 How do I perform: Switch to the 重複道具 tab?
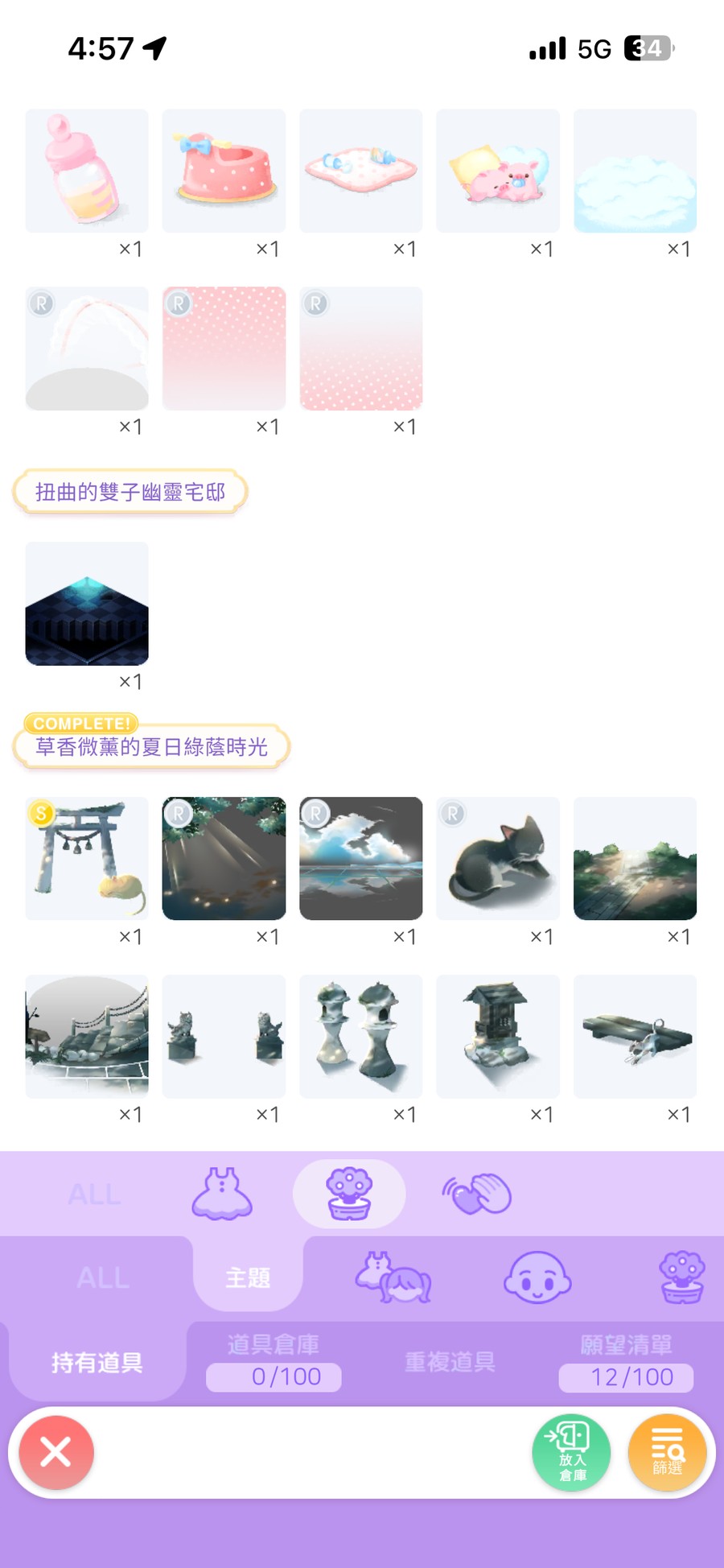[x=450, y=1361]
